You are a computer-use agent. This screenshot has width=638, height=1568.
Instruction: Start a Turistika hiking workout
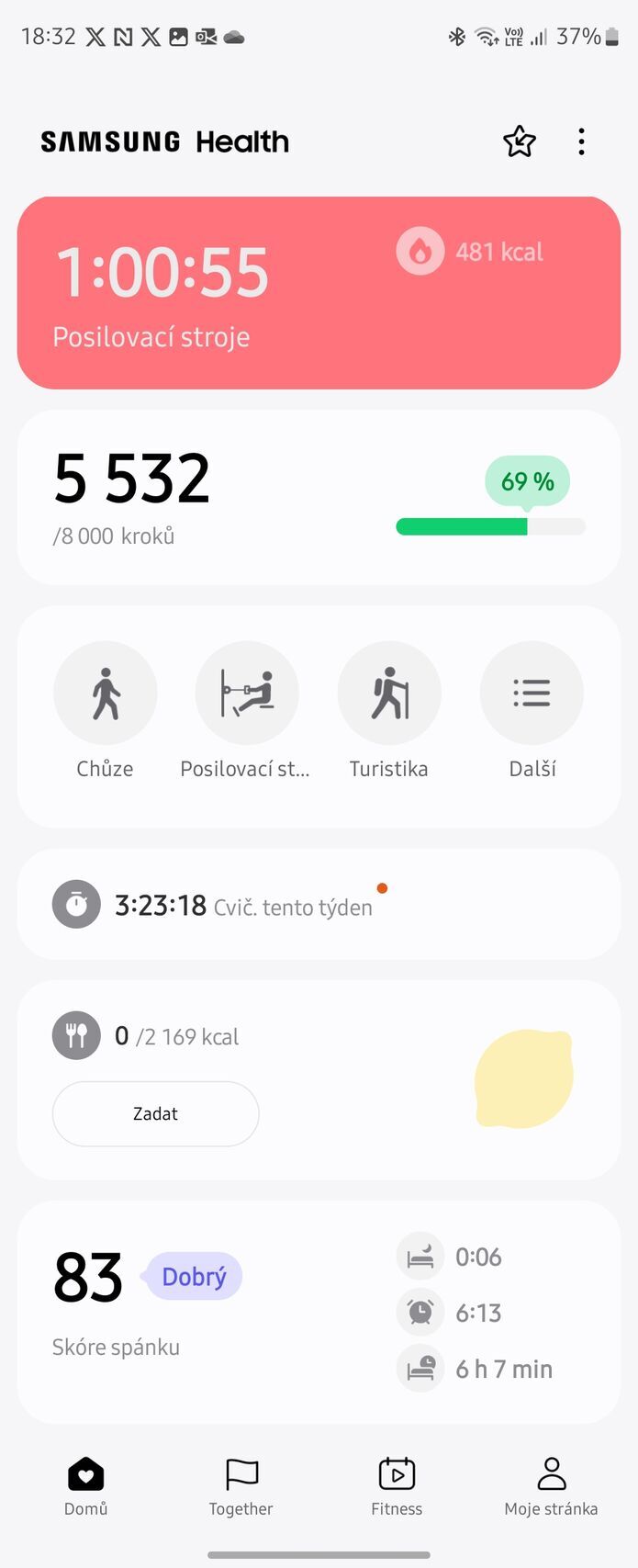[x=389, y=693]
